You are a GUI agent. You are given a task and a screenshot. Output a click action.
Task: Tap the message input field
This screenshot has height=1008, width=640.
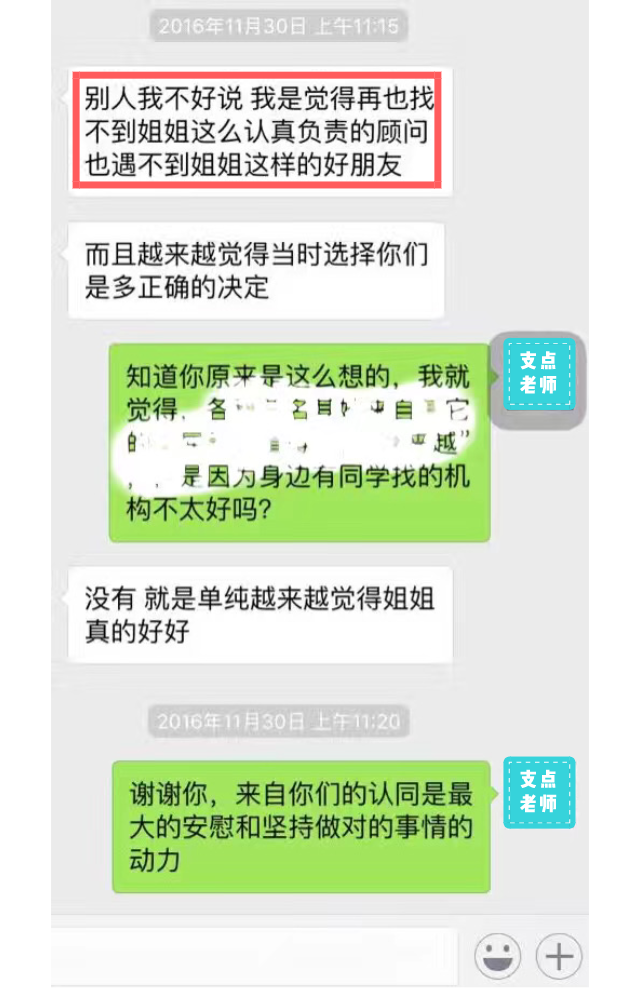(255, 957)
